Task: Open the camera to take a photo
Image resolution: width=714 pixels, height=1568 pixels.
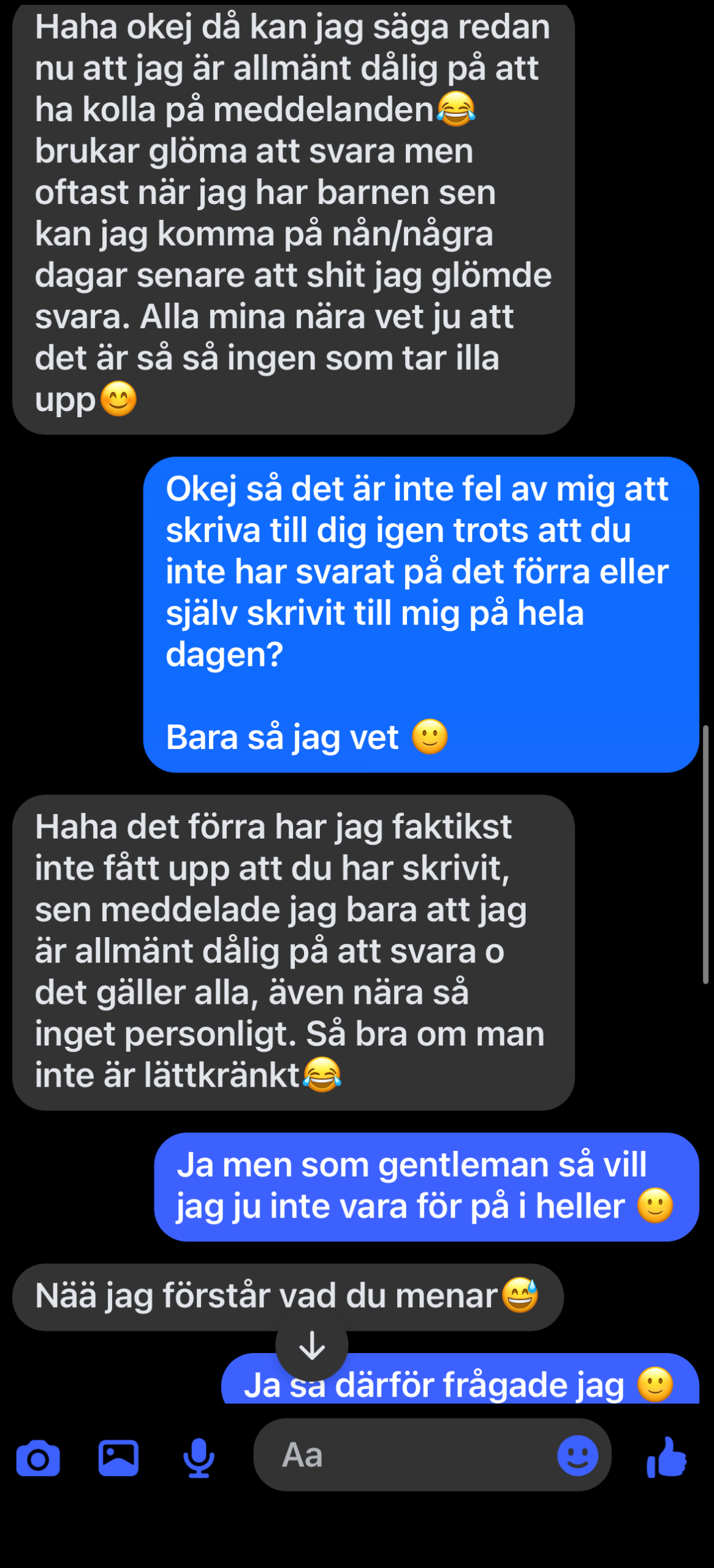Action: click(38, 1458)
